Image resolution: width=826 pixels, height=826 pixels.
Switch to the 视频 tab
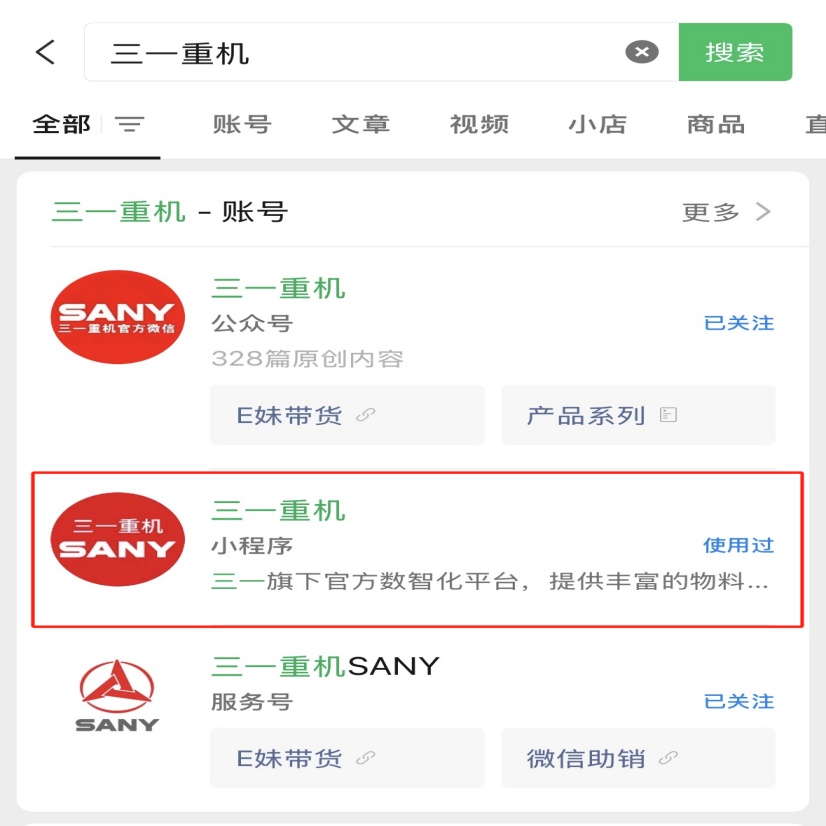[479, 124]
